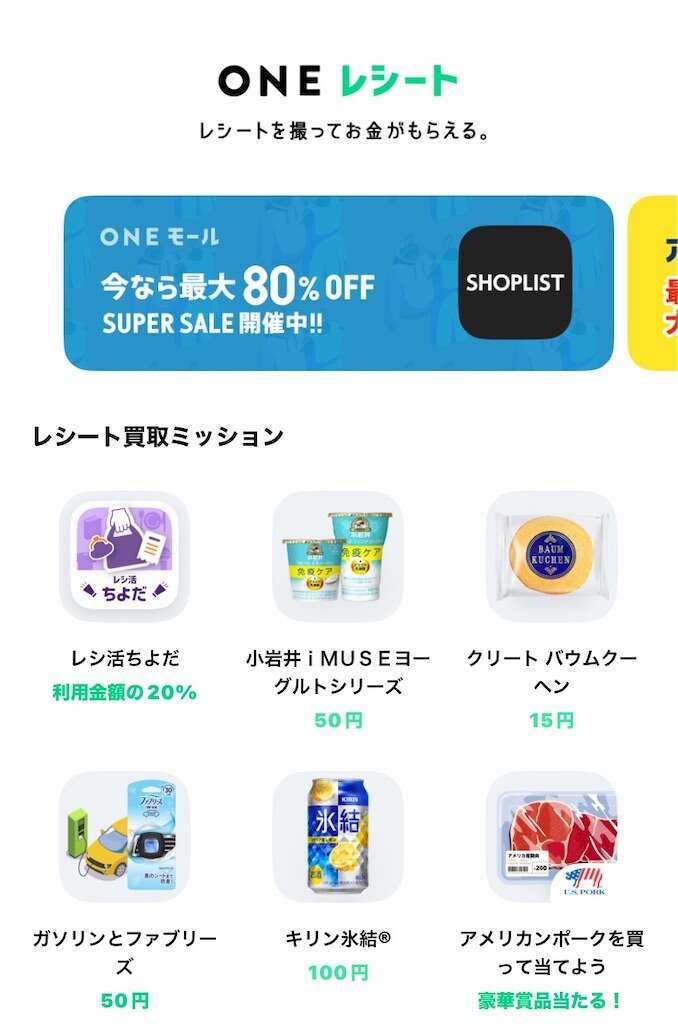Screen dimensions: 678x1024
Task: View the ガソリンとファブリーズ mission
Action: coord(124,837)
